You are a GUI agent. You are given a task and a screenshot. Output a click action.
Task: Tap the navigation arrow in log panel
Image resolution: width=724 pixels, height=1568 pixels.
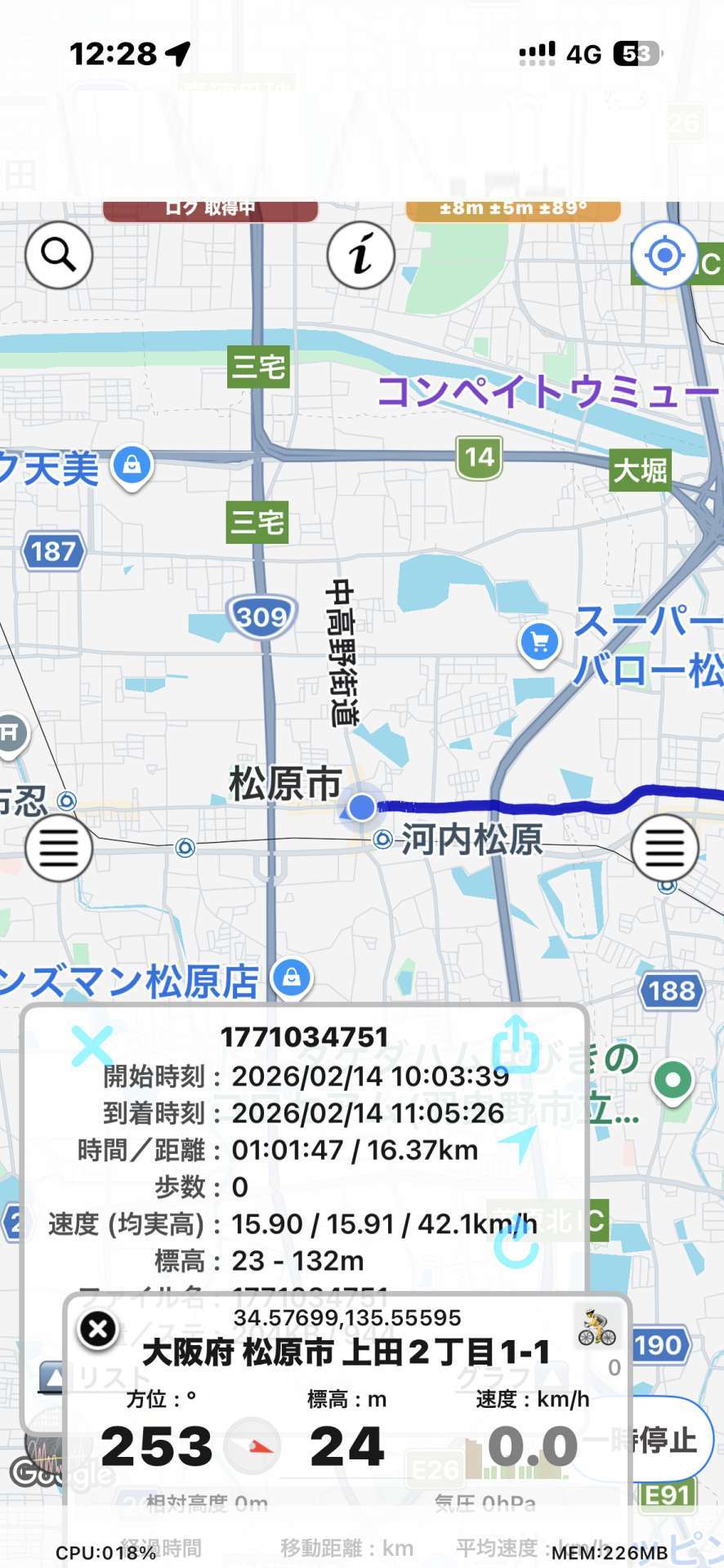[518, 1143]
